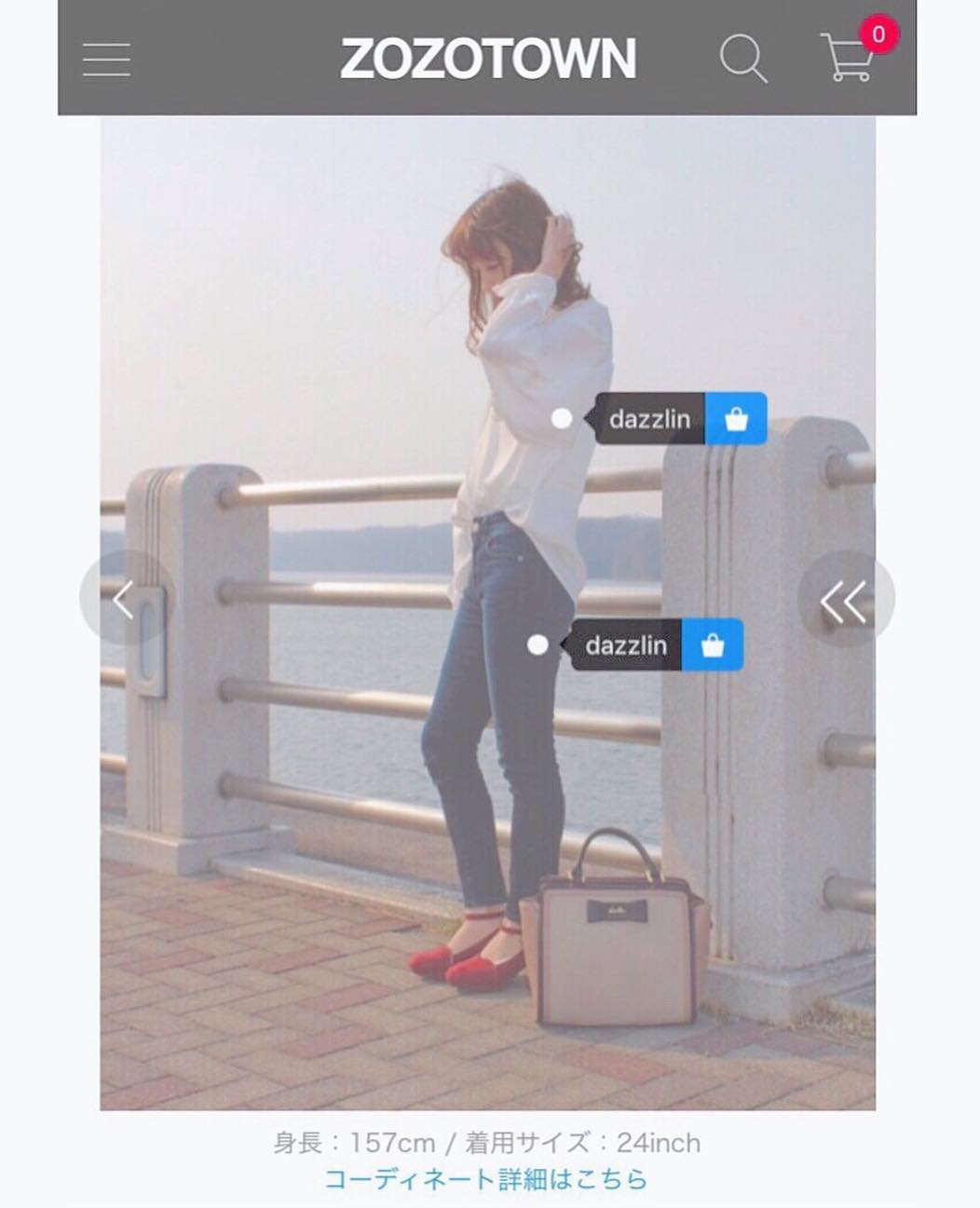980x1208 pixels.
Task: View the shopping cart
Action: (x=849, y=57)
